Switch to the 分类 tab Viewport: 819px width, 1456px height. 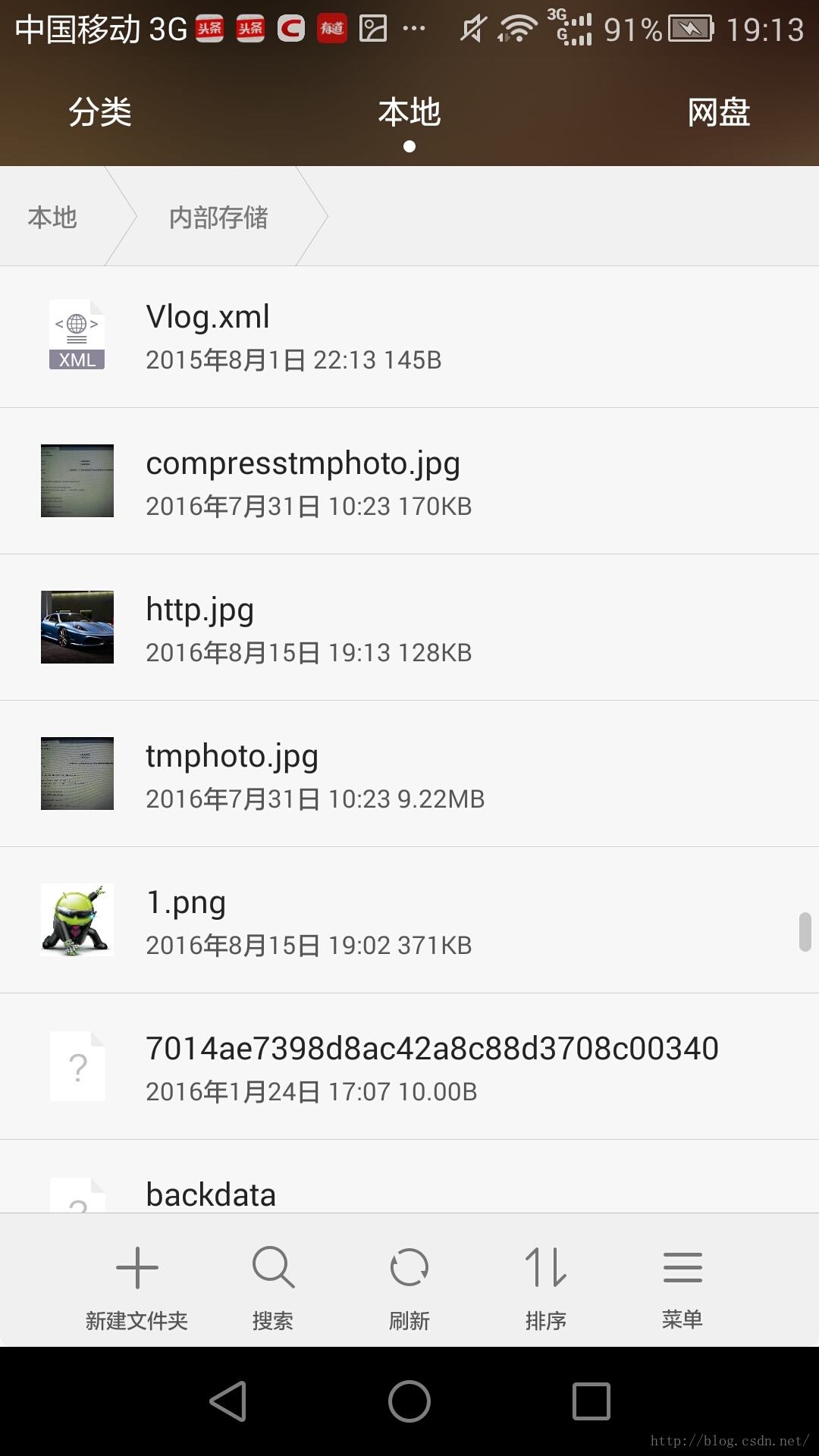[100, 112]
